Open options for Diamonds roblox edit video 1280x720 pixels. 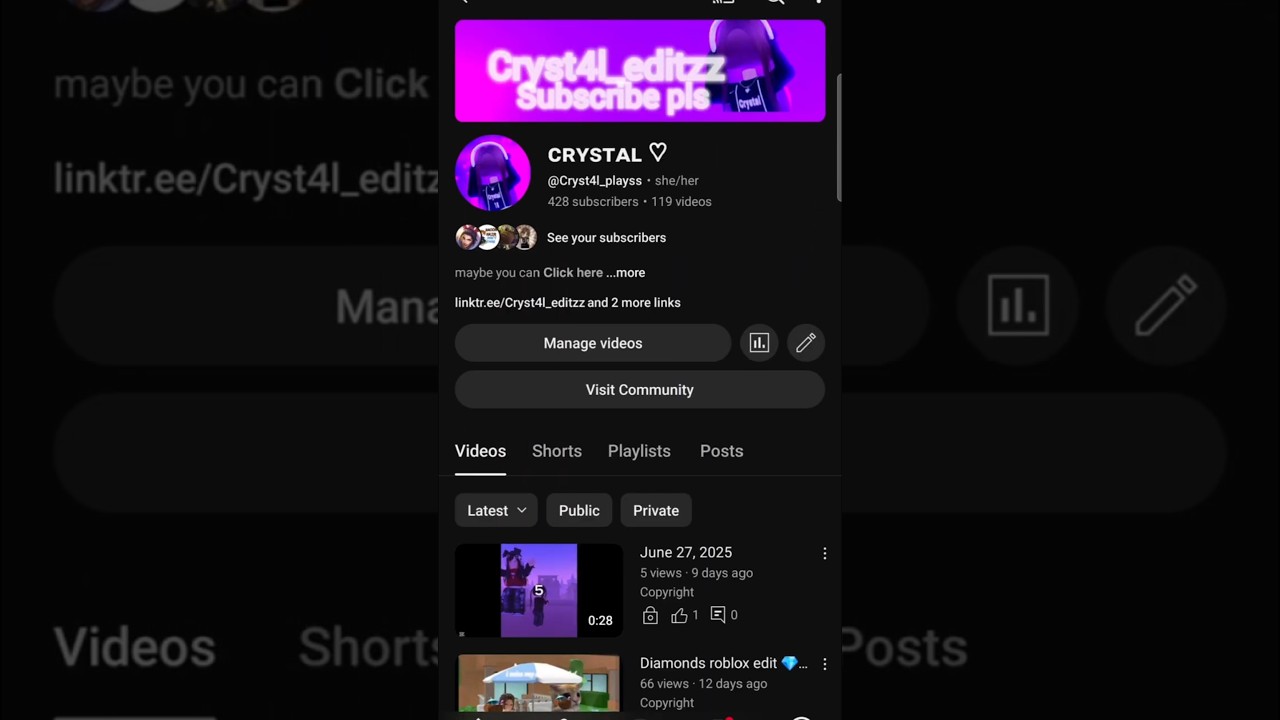pyautogui.click(x=824, y=664)
